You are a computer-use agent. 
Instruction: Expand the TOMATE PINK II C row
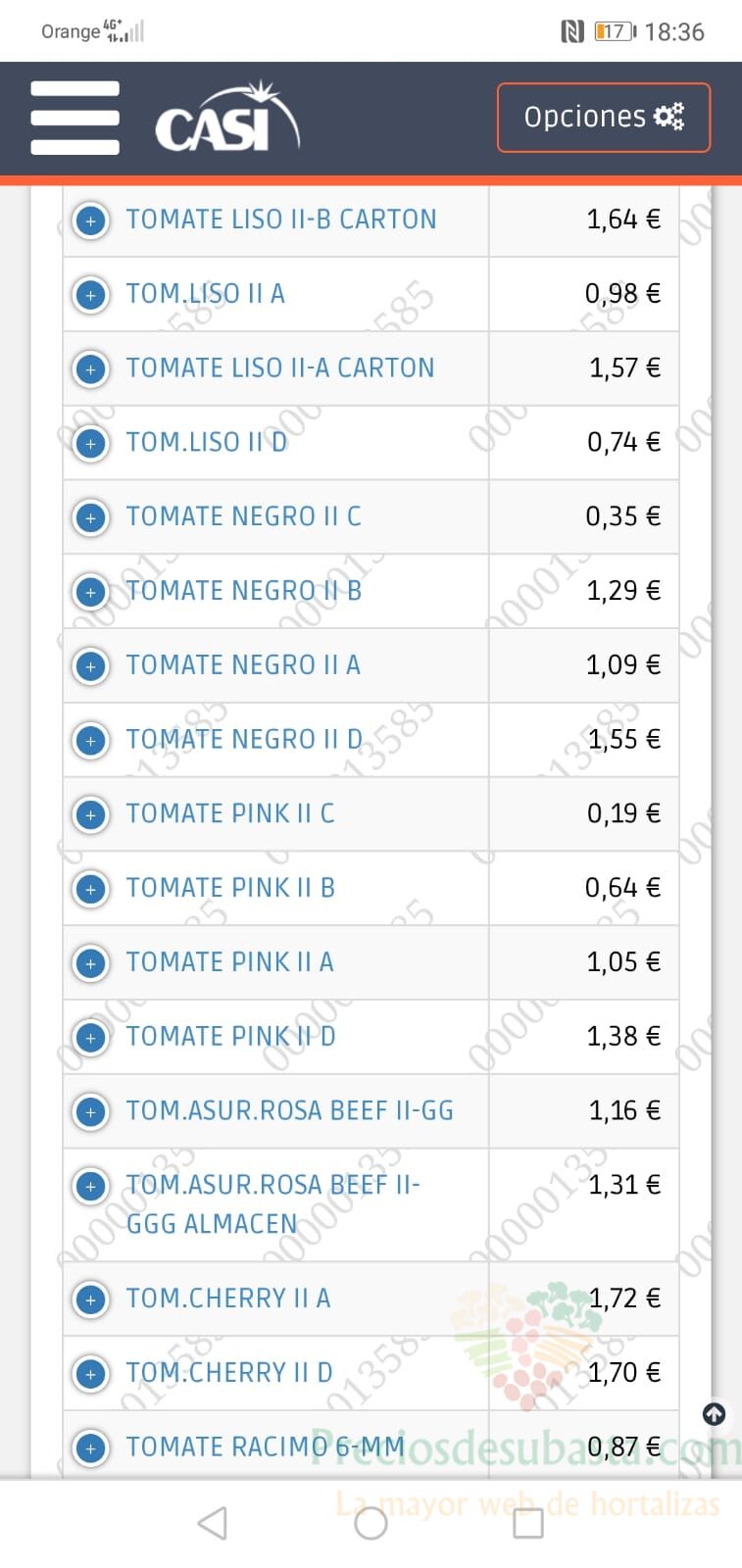pos(91,815)
